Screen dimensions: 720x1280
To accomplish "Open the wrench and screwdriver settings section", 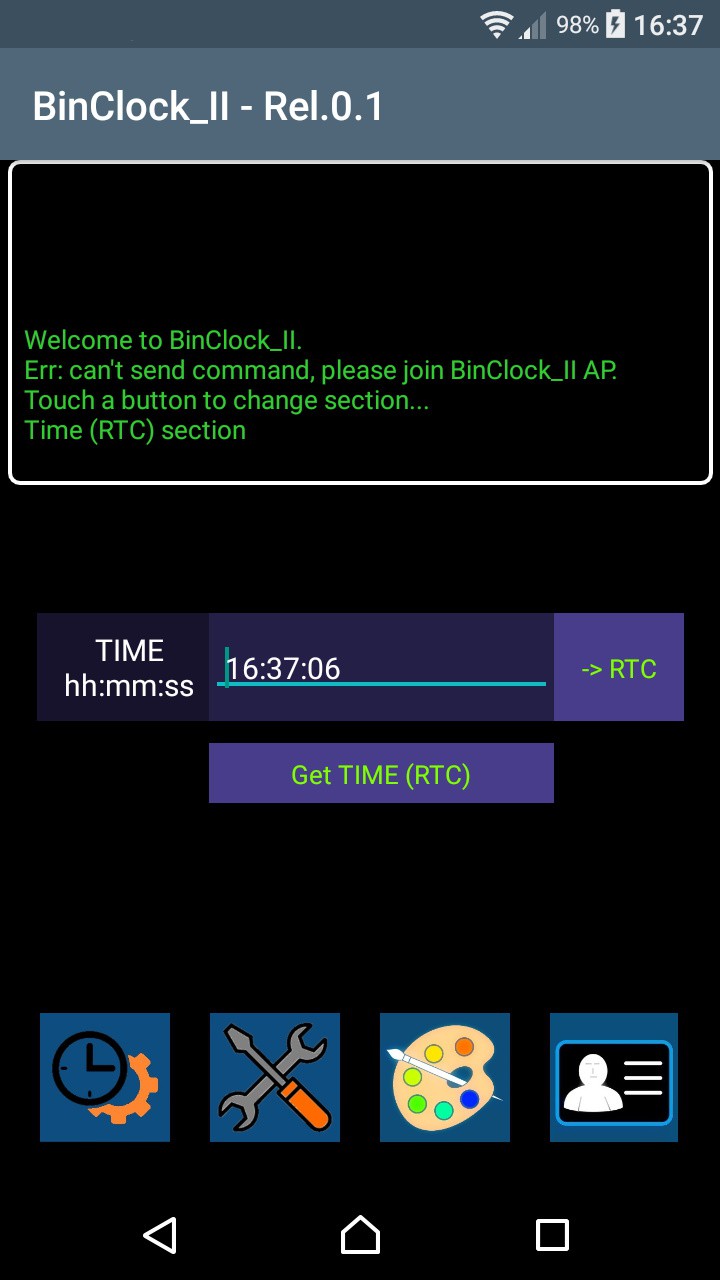I will pyautogui.click(x=275, y=1077).
